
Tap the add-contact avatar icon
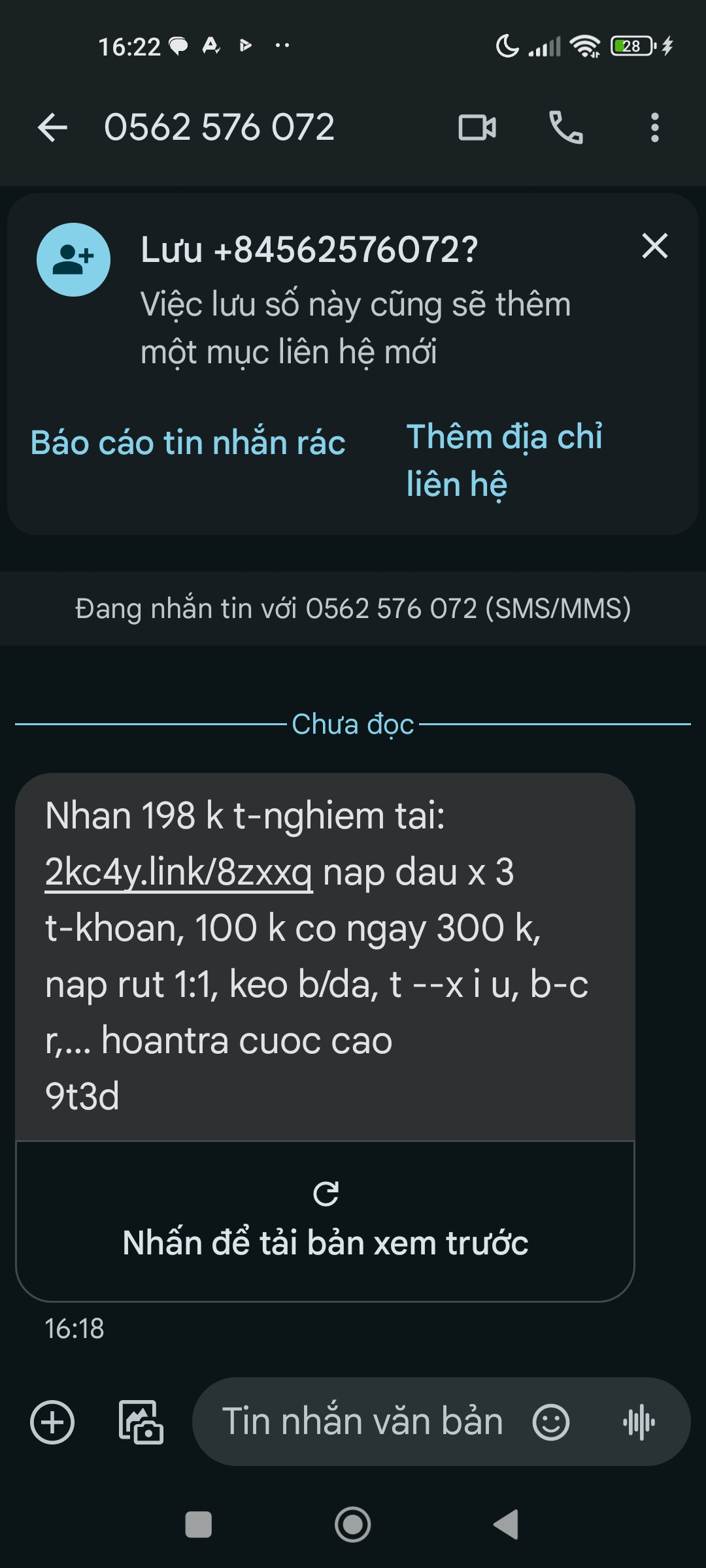pos(73,259)
